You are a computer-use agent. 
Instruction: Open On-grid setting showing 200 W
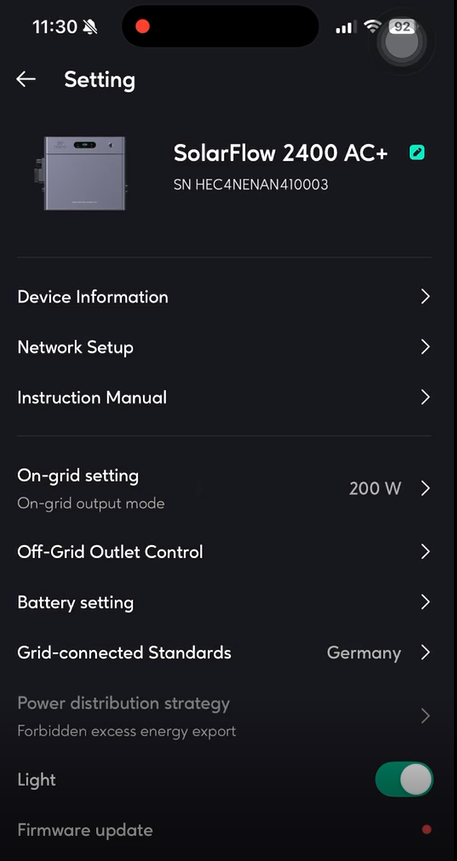(x=224, y=488)
